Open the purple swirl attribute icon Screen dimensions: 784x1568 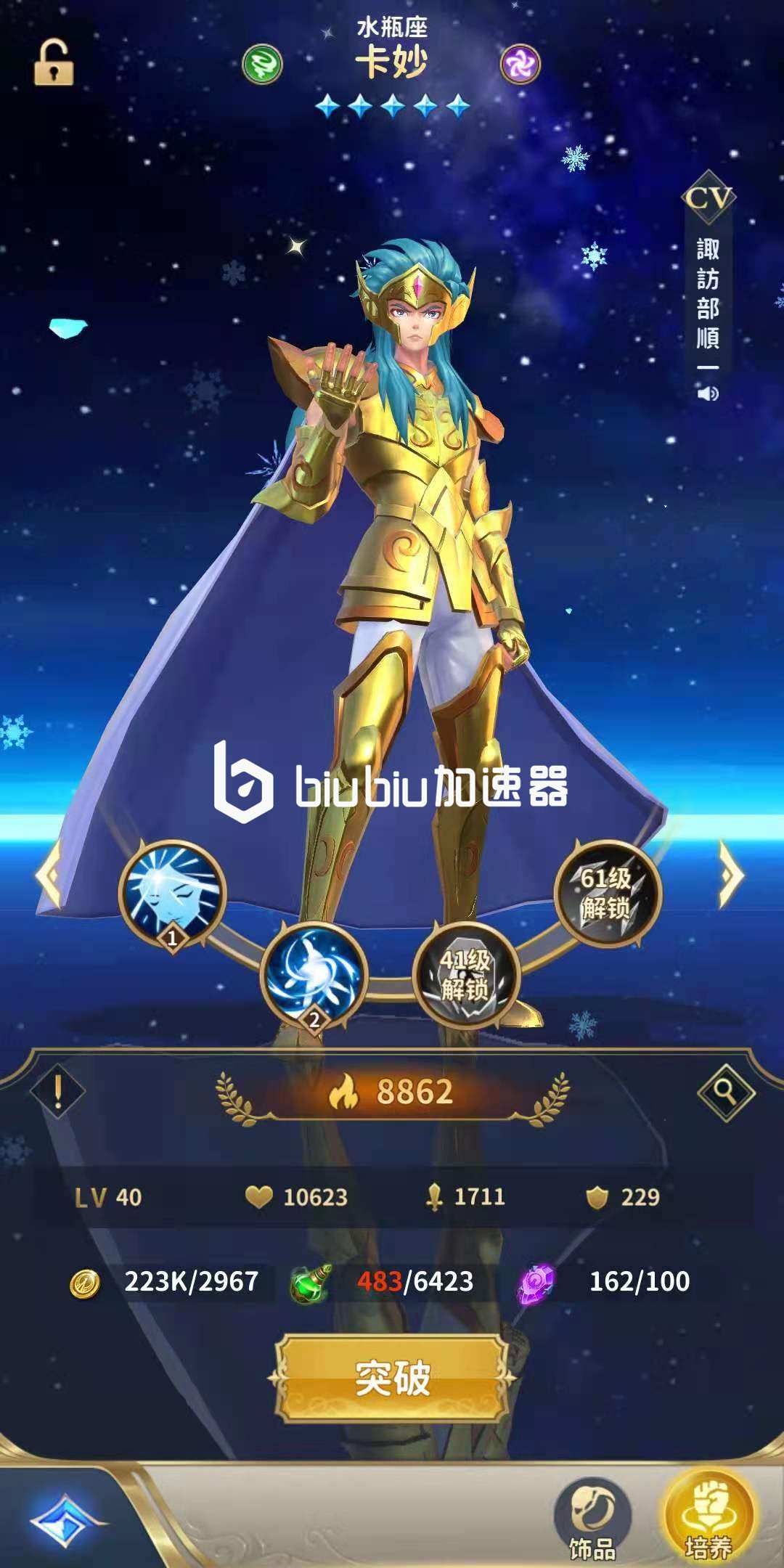click(520, 64)
